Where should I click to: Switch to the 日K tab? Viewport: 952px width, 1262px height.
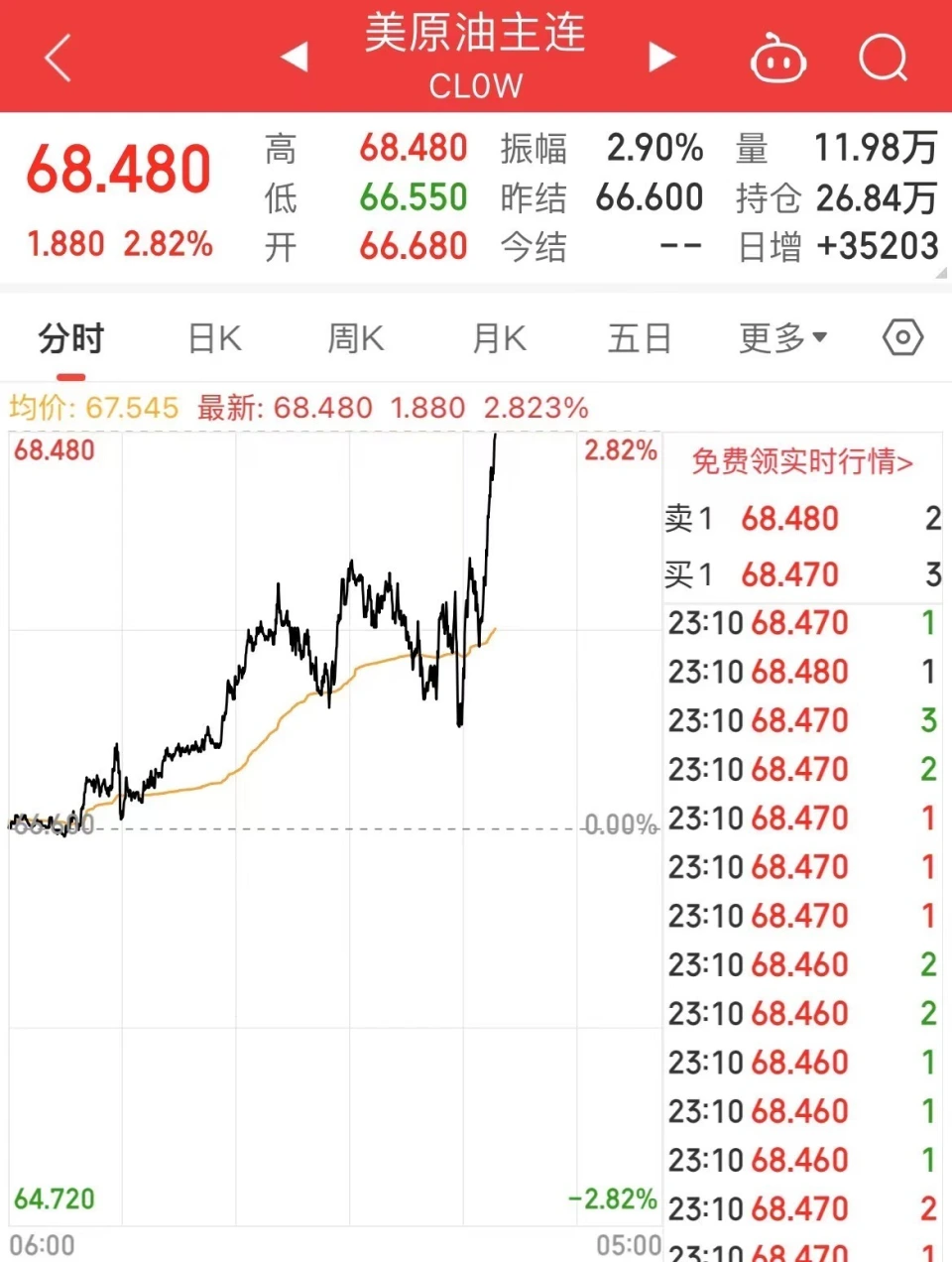click(214, 339)
